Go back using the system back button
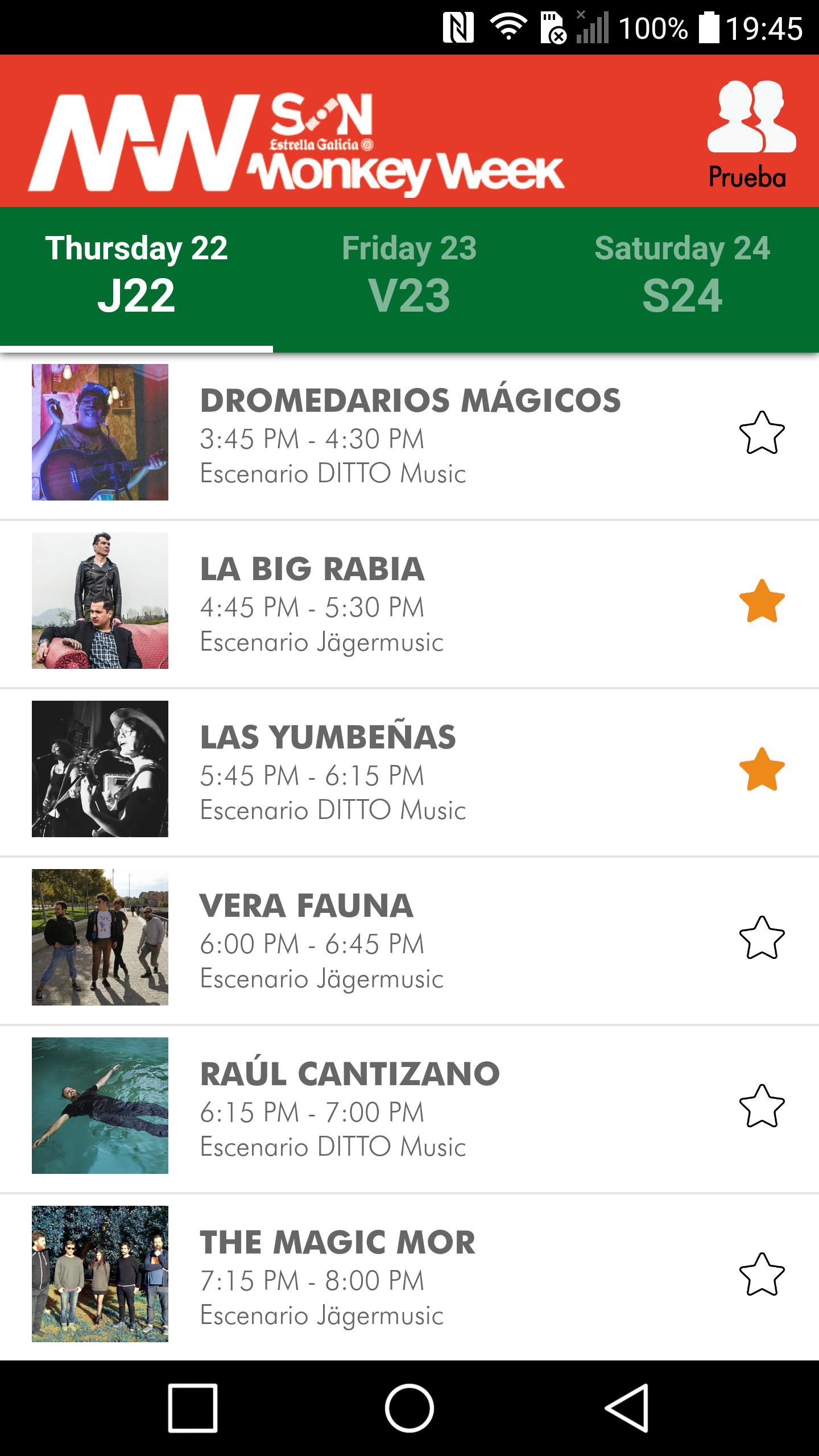 coord(626,1408)
